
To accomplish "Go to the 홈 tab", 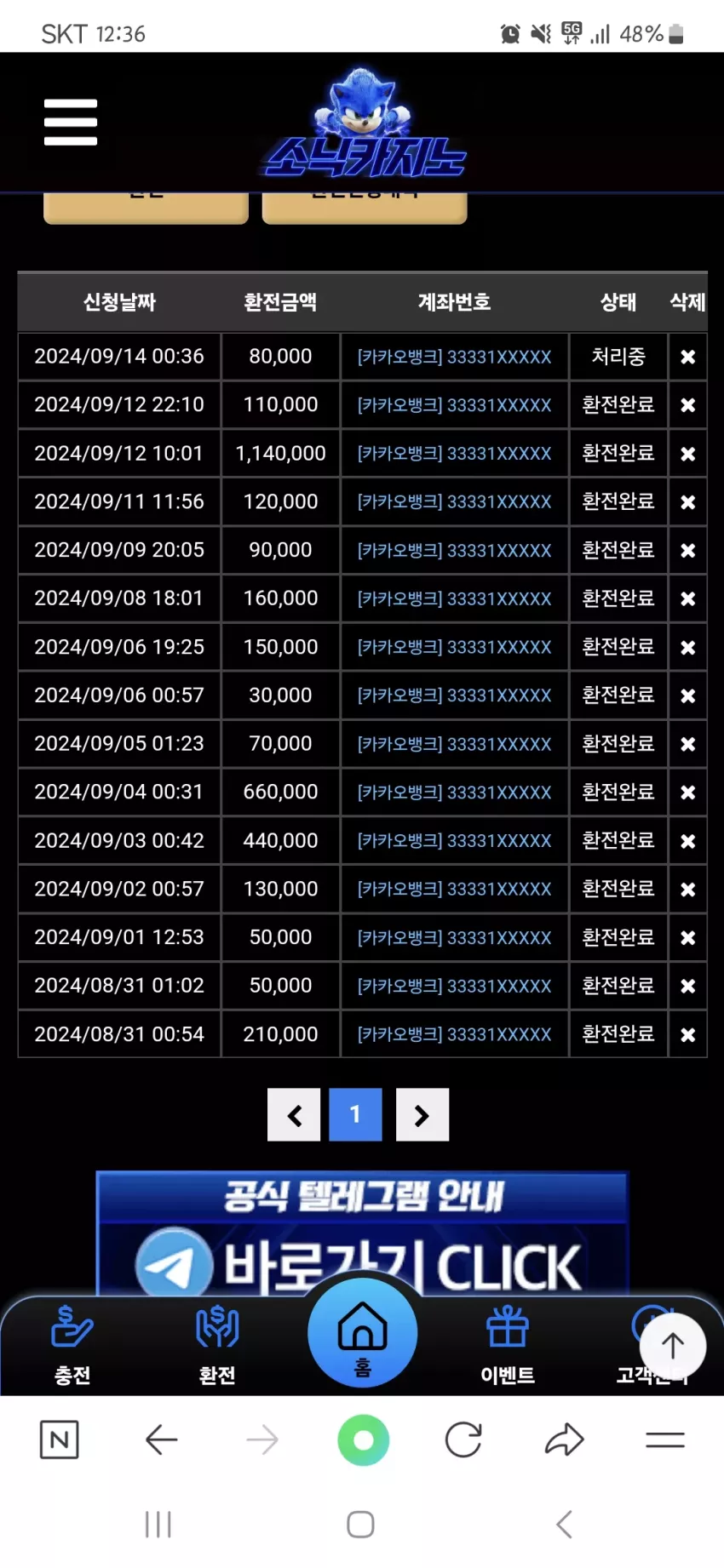I will (x=362, y=1333).
